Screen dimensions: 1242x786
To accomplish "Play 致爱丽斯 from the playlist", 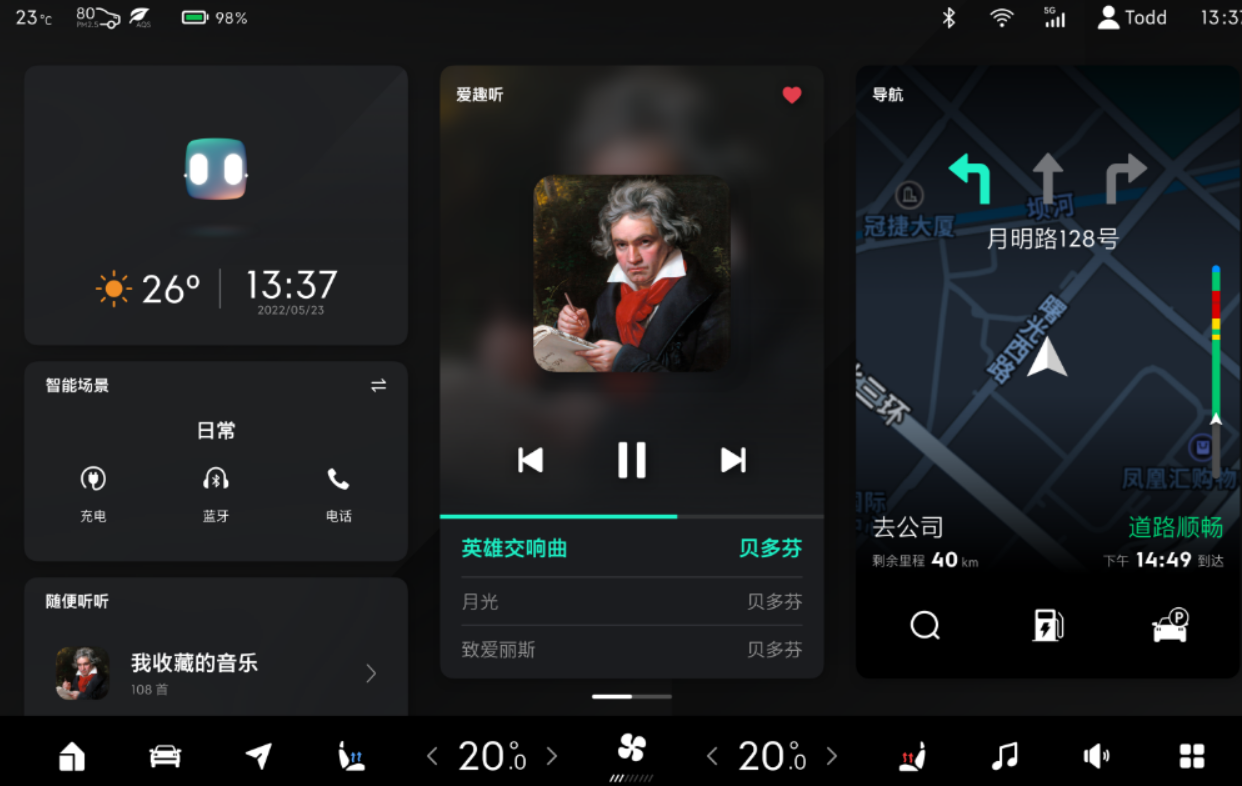I will tap(631, 650).
